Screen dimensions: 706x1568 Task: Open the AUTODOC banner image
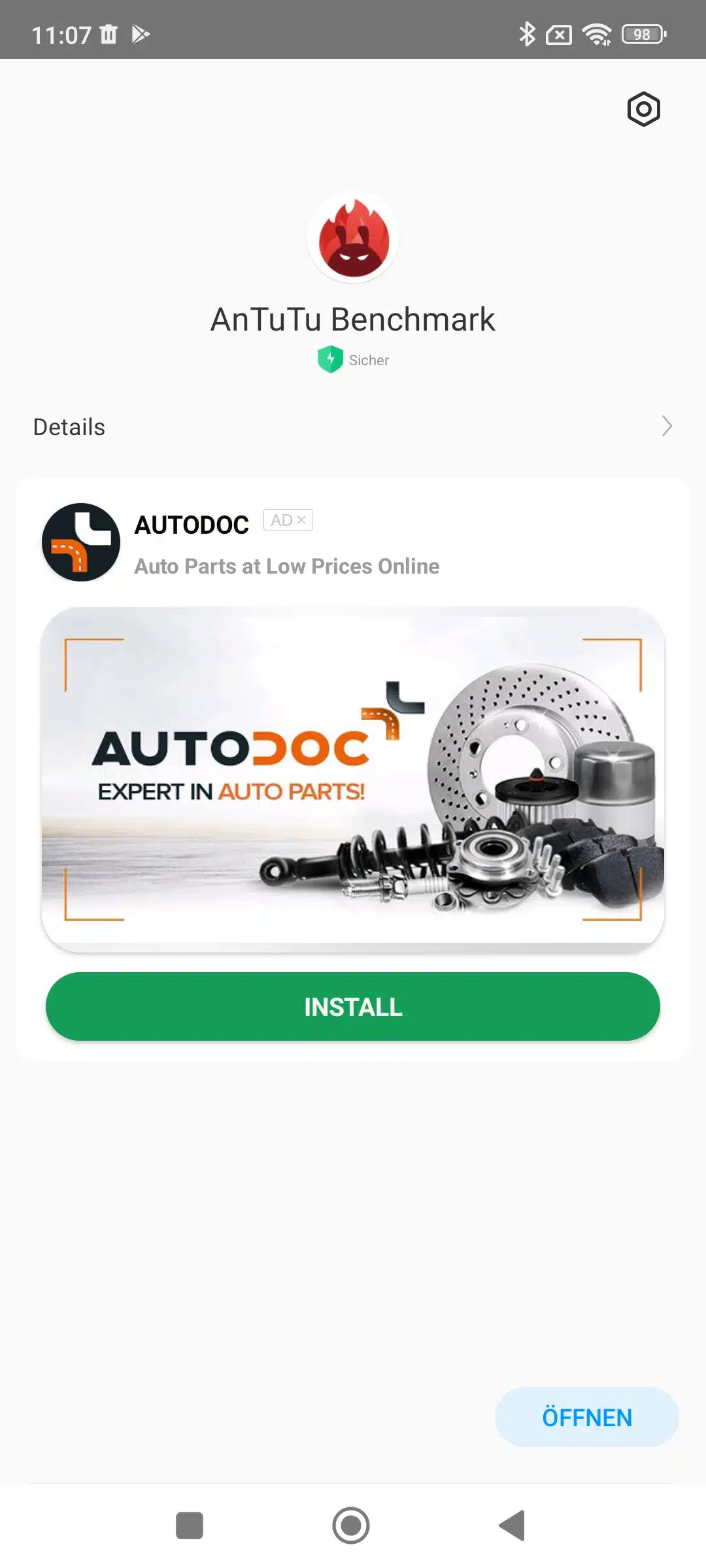[x=353, y=777]
